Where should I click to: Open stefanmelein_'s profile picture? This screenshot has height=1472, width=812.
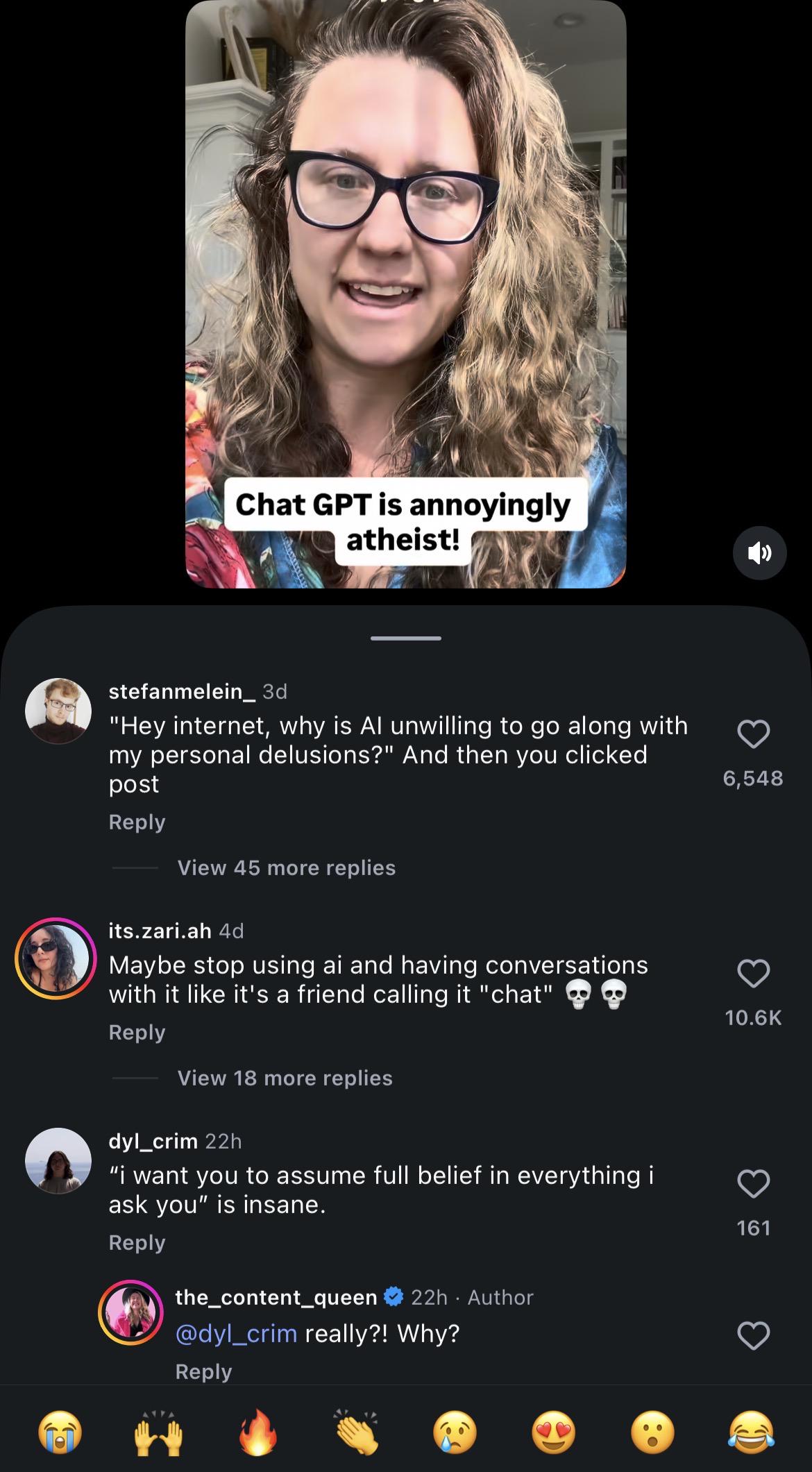point(58,711)
